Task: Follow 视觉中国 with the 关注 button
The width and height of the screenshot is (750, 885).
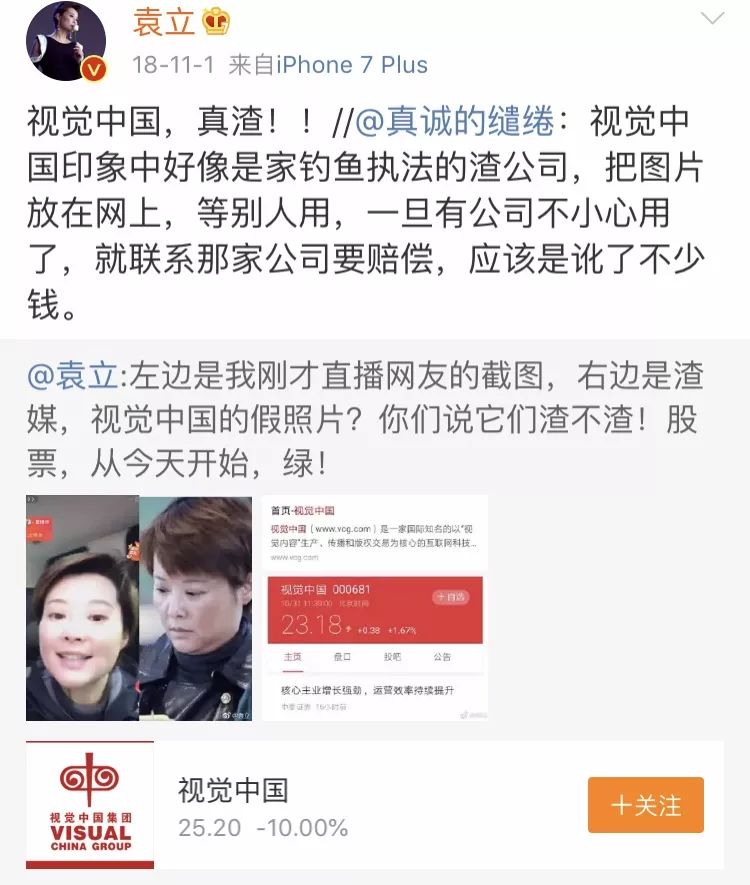Action: (x=645, y=804)
